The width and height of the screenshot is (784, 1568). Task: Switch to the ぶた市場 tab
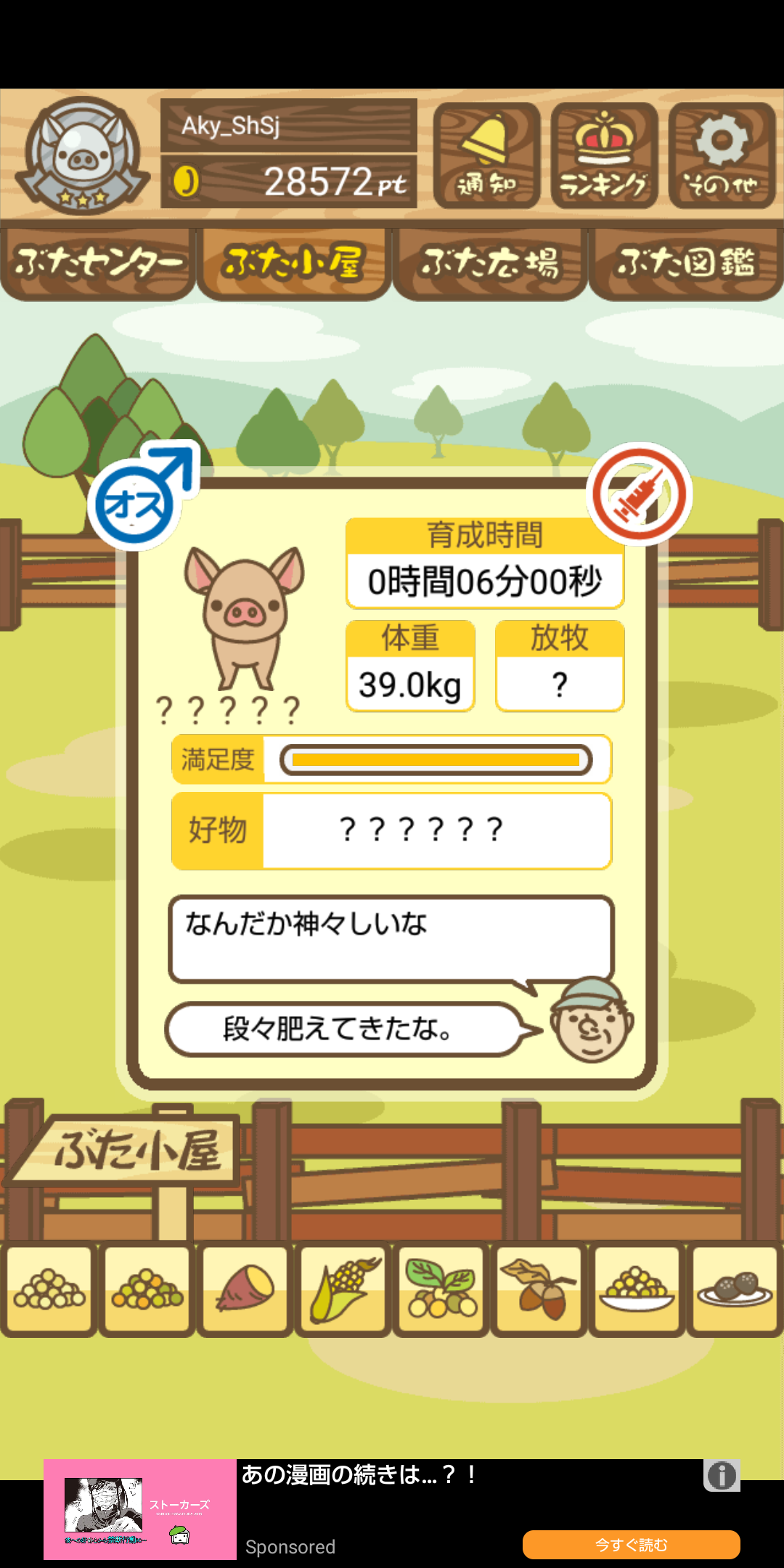490,263
